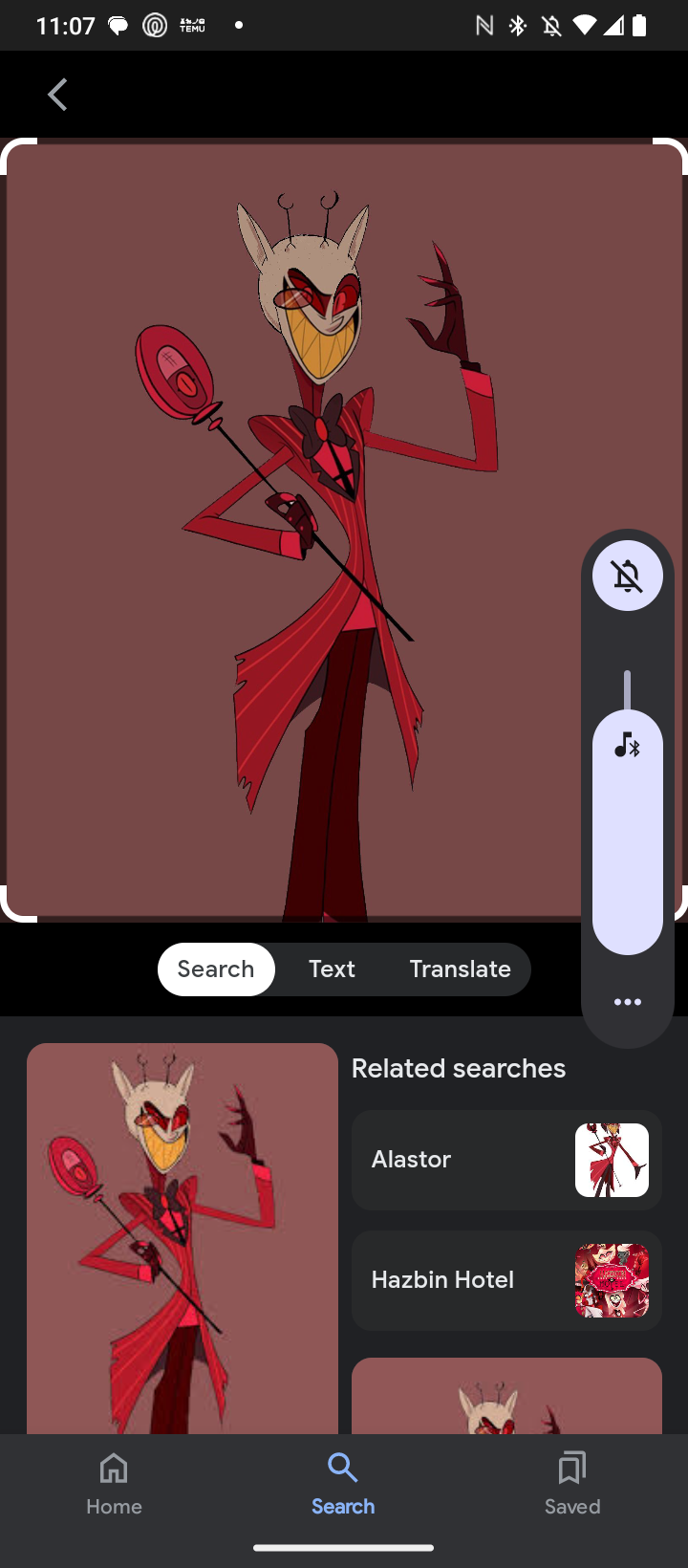Image resolution: width=688 pixels, height=1568 pixels.
Task: Go to the Home tab
Action: [x=114, y=1483]
